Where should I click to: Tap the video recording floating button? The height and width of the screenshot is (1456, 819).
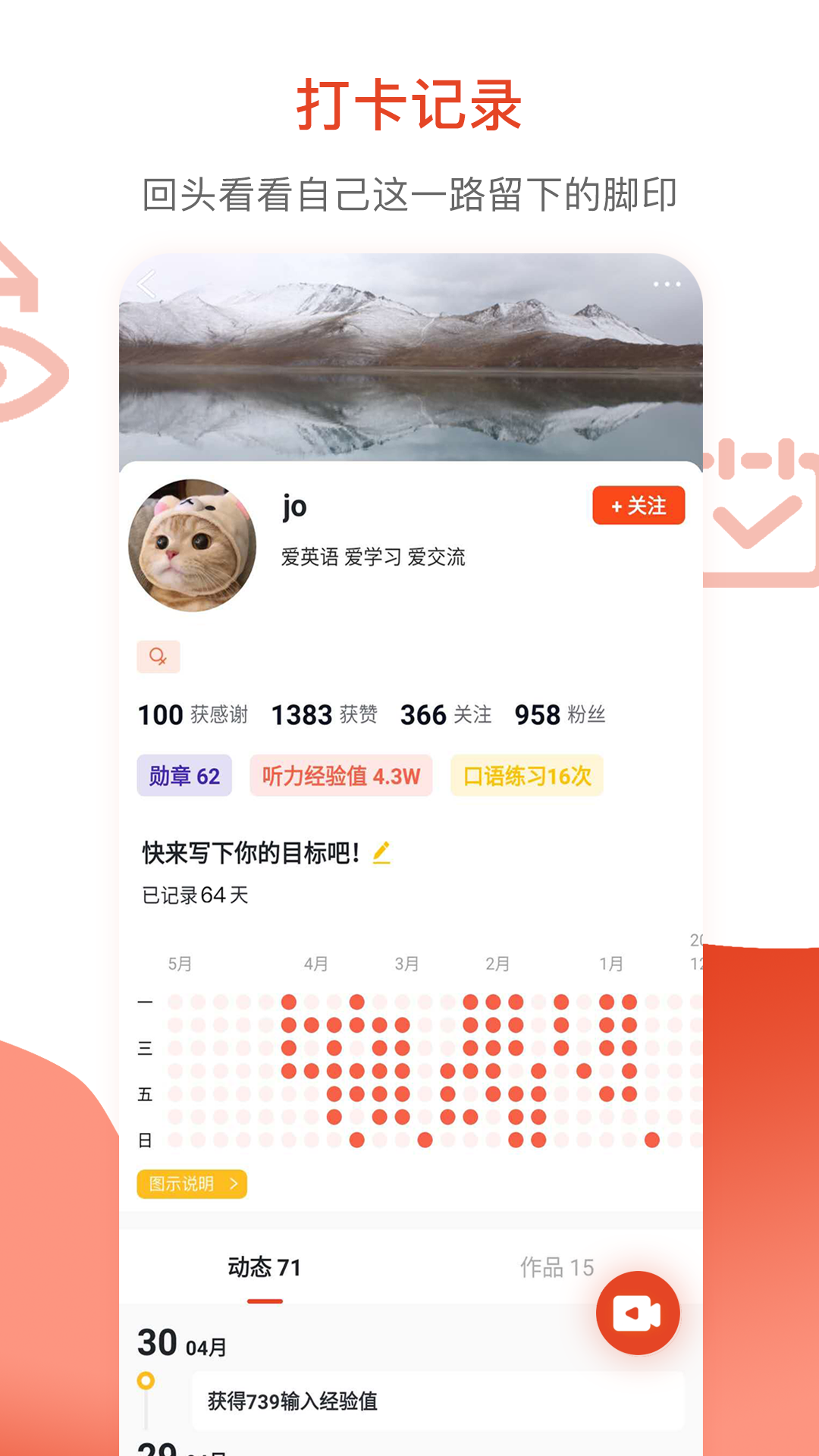point(638,1314)
